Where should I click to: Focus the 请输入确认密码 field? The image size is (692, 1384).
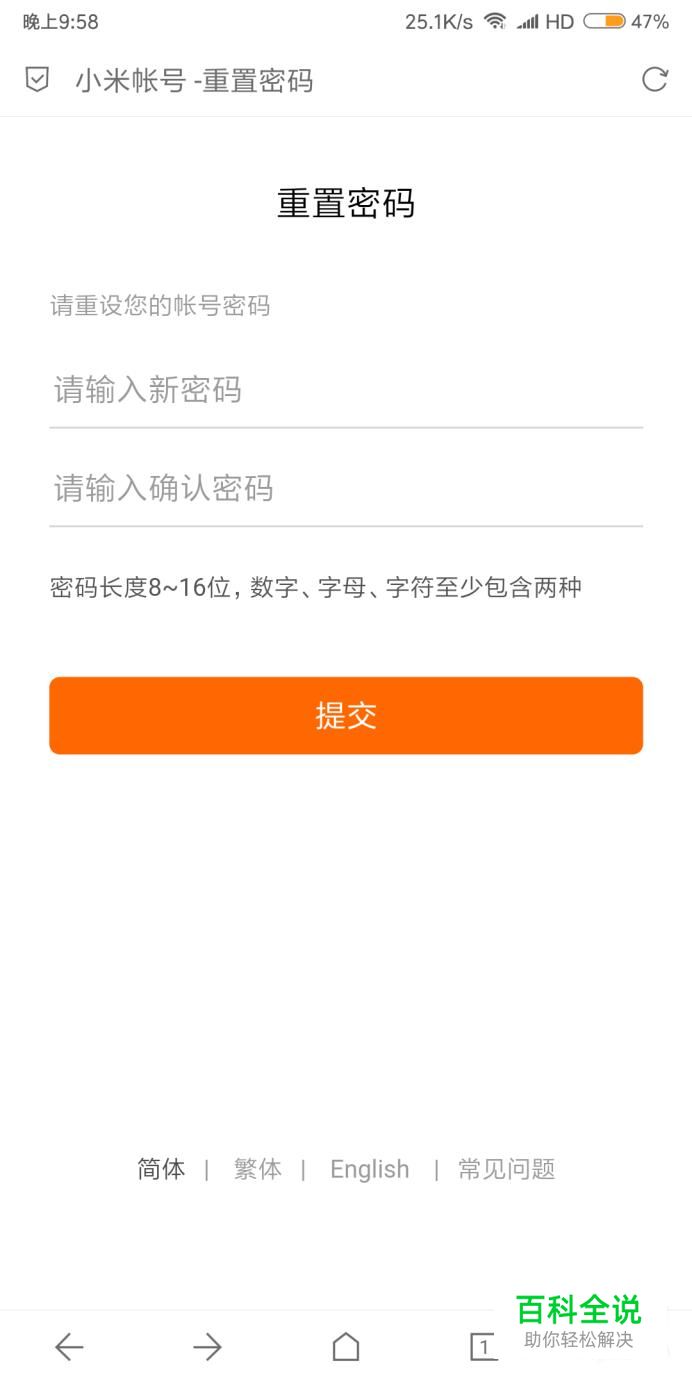tap(346, 488)
